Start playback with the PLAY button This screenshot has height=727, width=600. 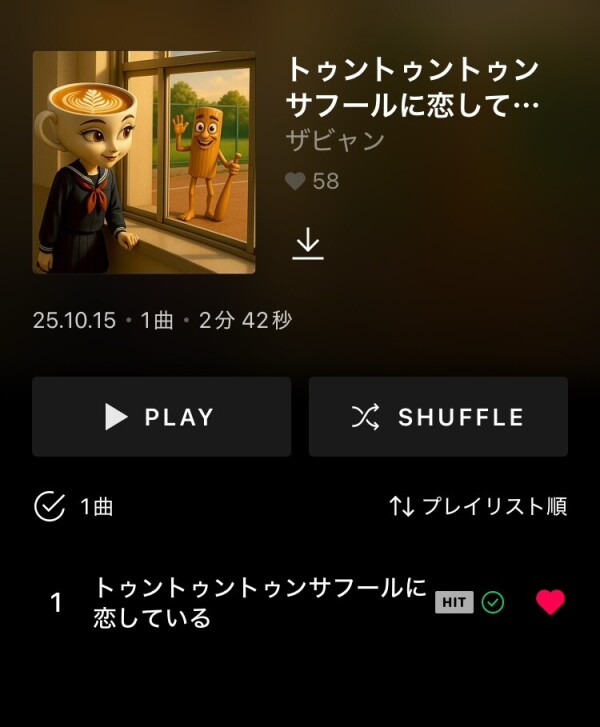tap(161, 417)
